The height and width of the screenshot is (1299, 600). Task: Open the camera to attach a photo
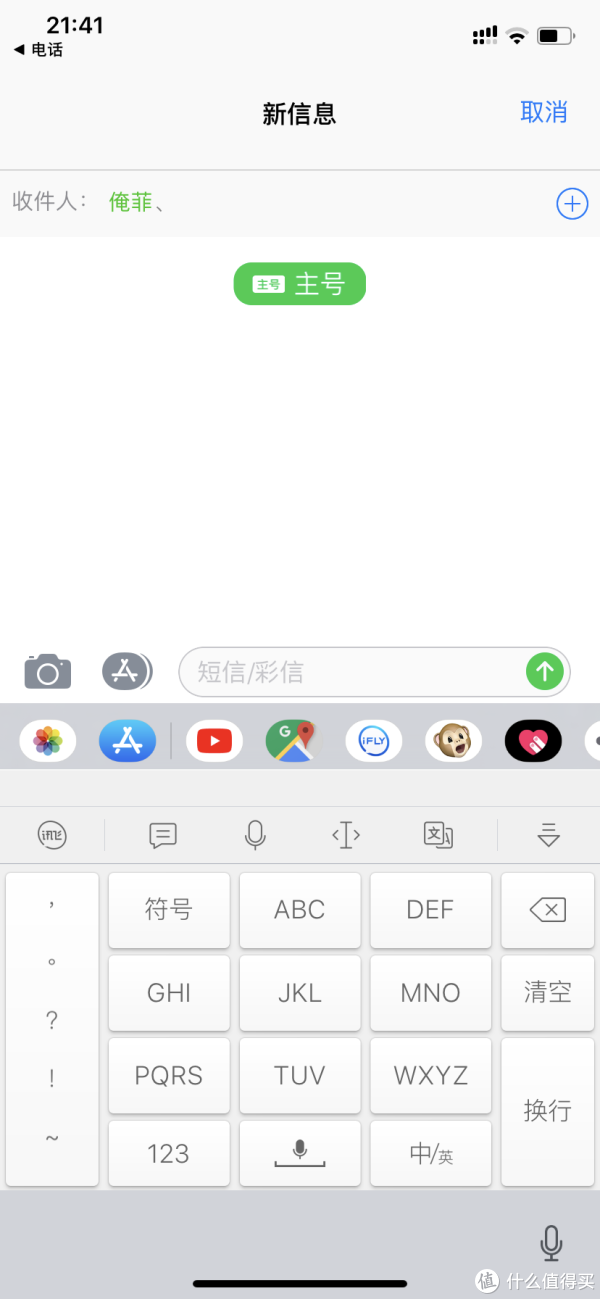coord(48,671)
